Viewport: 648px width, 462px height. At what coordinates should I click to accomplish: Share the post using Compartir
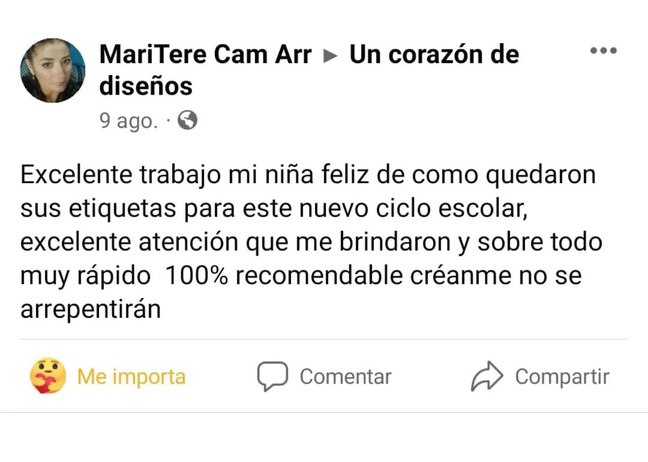[540, 377]
